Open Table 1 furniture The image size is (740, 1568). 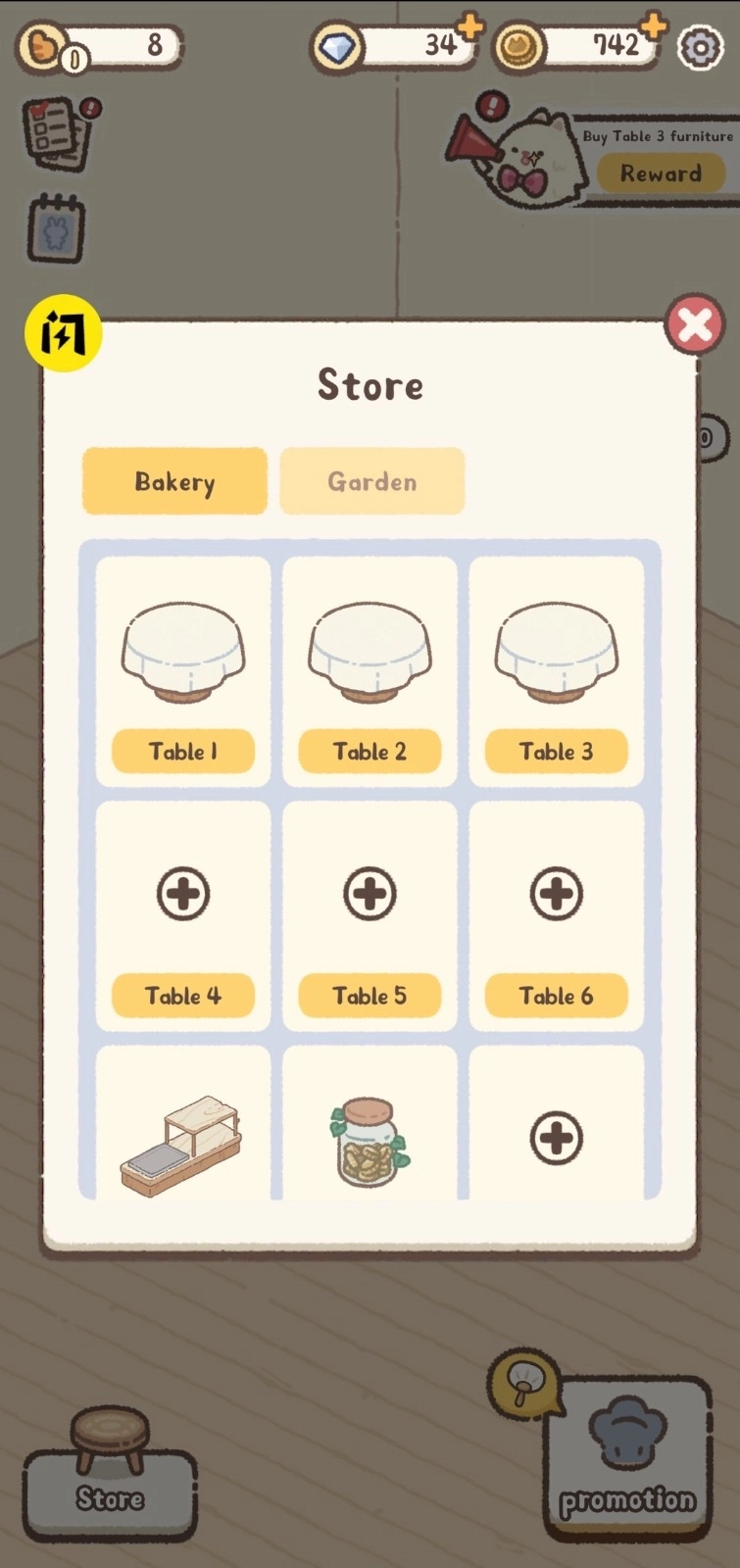click(183, 671)
